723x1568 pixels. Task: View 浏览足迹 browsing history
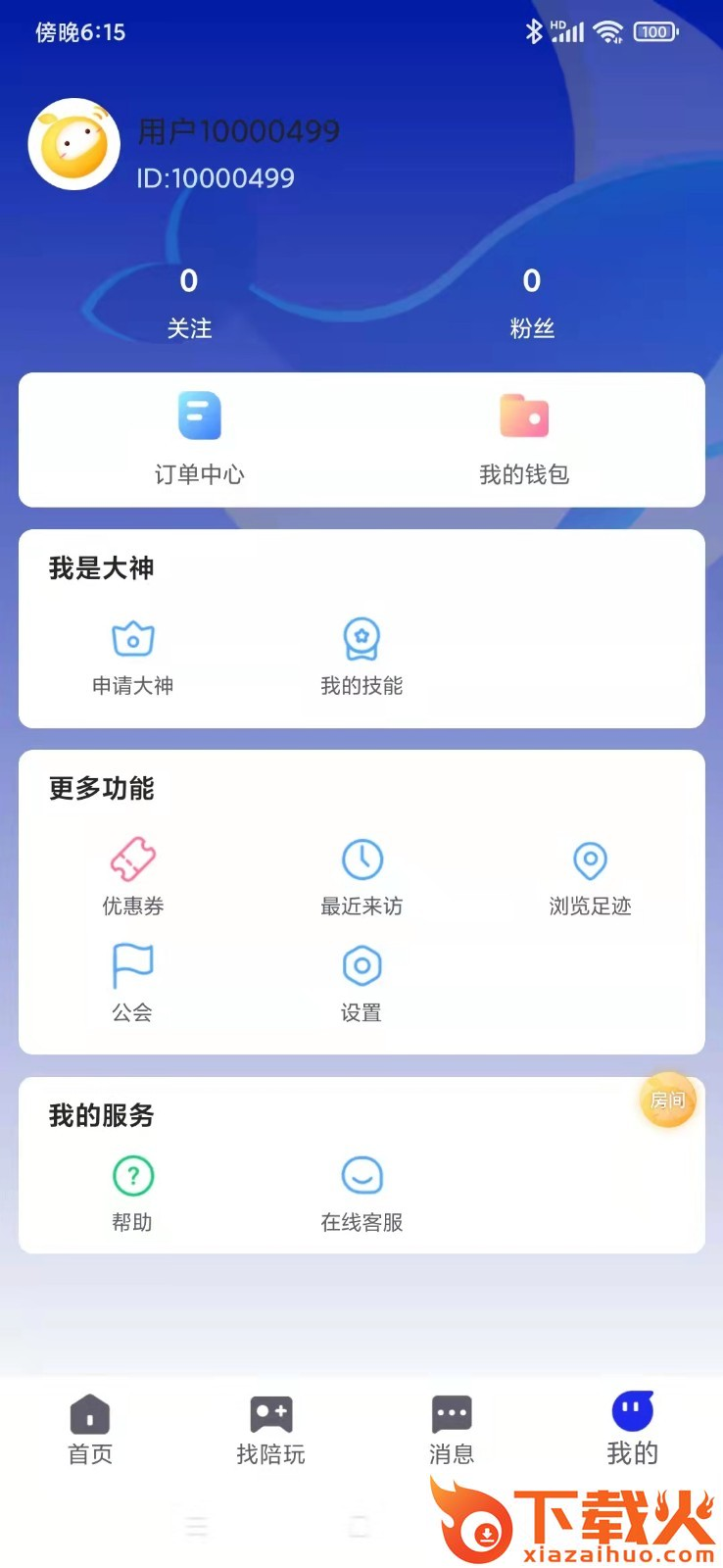pyautogui.click(x=590, y=876)
